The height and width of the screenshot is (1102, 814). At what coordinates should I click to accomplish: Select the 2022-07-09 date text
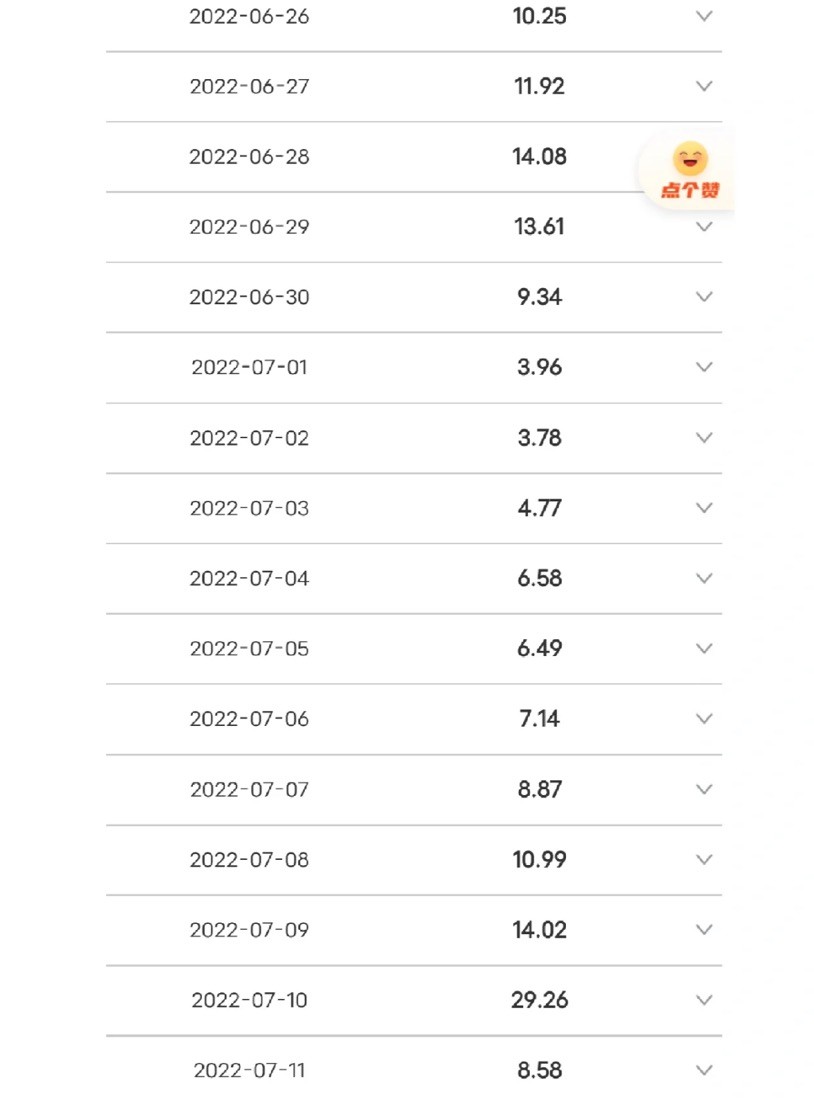249,929
